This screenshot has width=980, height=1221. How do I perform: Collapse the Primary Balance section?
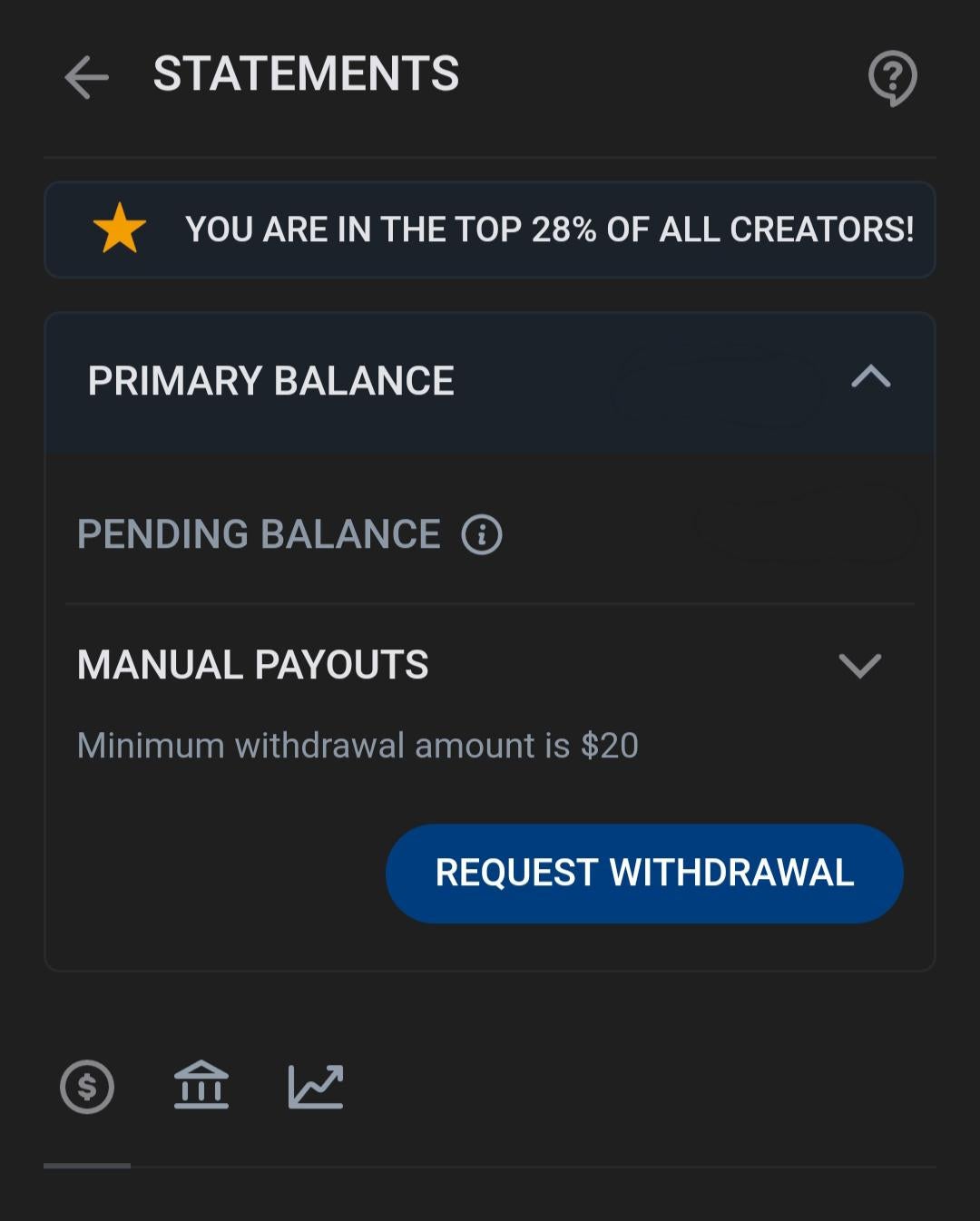(x=870, y=376)
